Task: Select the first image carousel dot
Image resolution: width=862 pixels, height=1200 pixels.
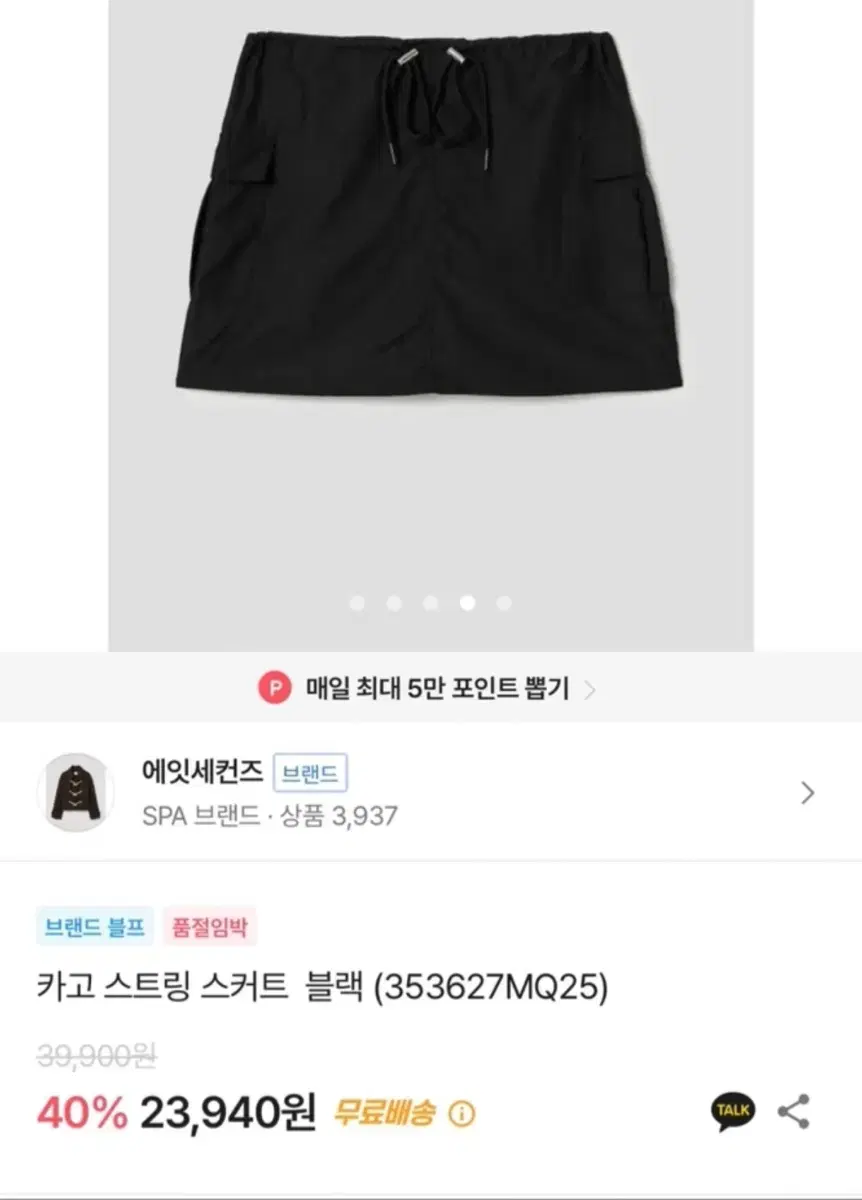Action: (x=357, y=602)
